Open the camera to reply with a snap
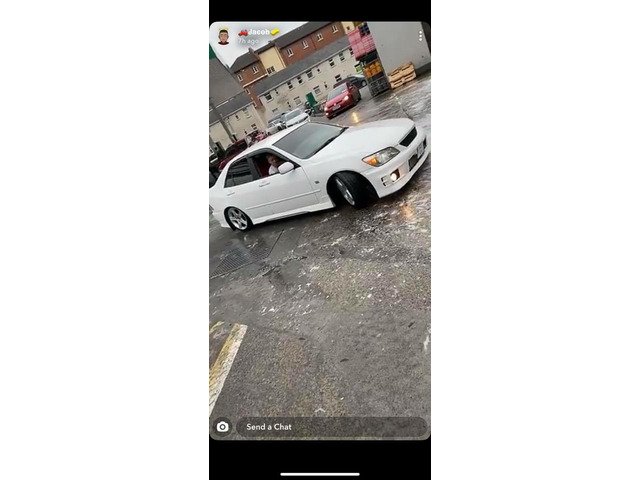This screenshot has height=480, width=640. tap(222, 427)
